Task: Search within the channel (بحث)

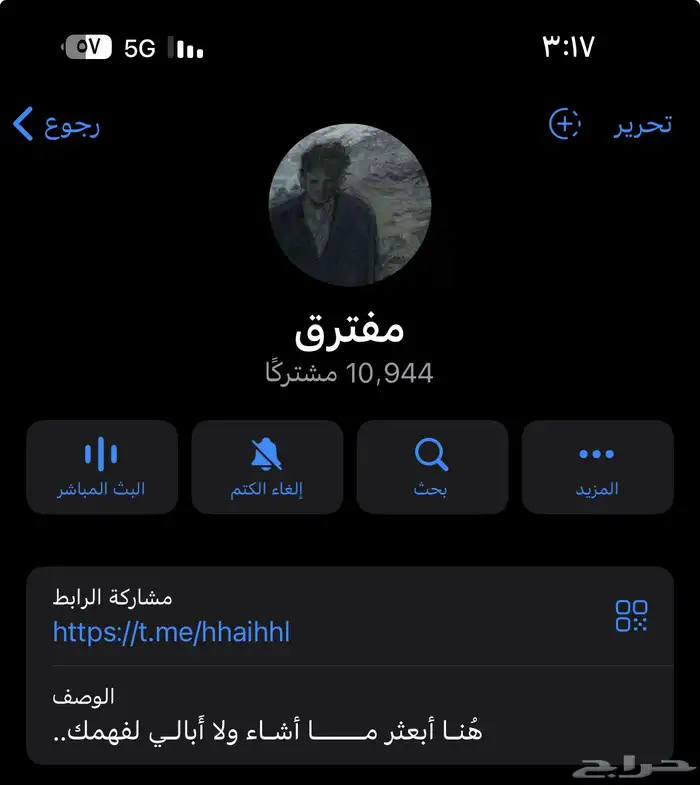Action: pyautogui.click(x=432, y=467)
